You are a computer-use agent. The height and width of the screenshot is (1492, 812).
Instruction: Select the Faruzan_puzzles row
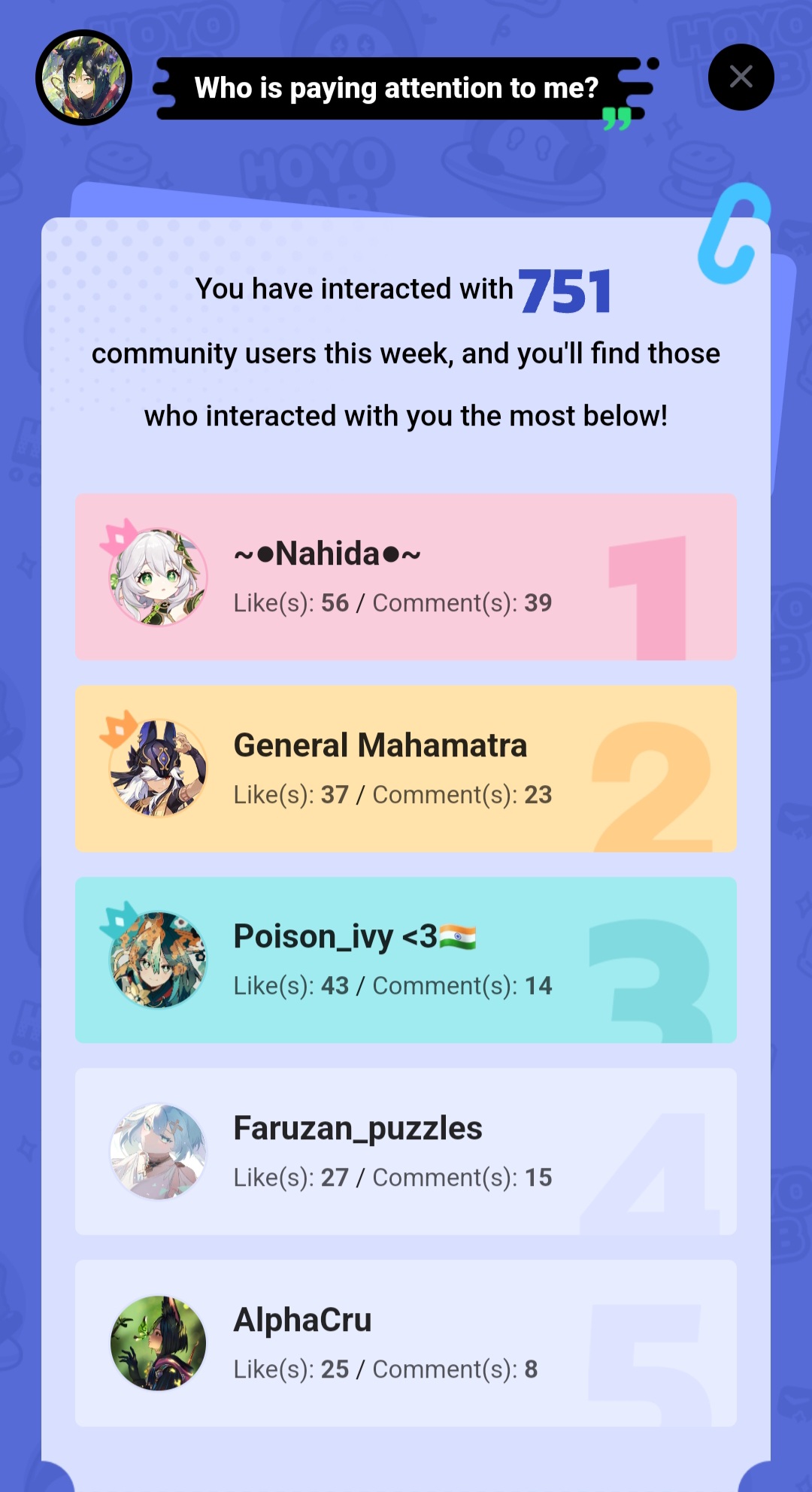click(x=405, y=1151)
